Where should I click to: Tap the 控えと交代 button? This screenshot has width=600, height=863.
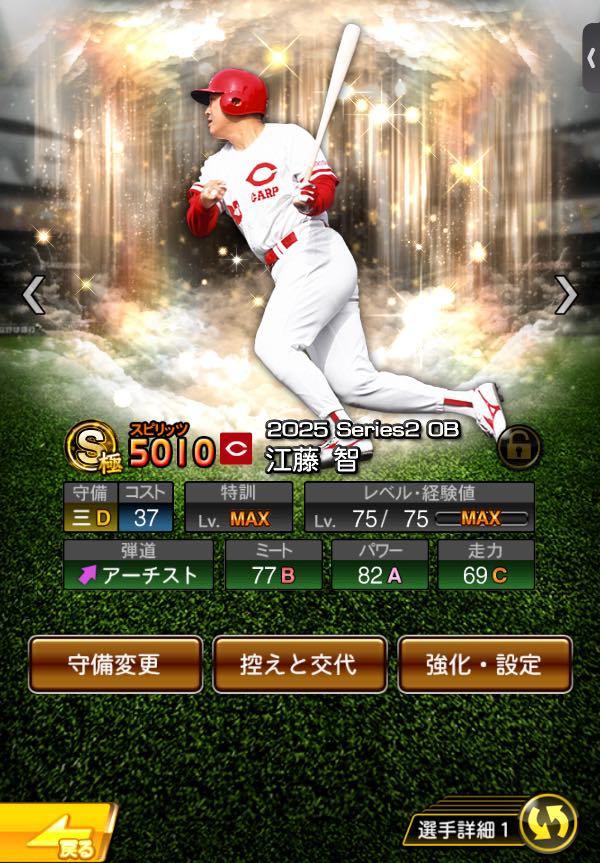click(299, 665)
